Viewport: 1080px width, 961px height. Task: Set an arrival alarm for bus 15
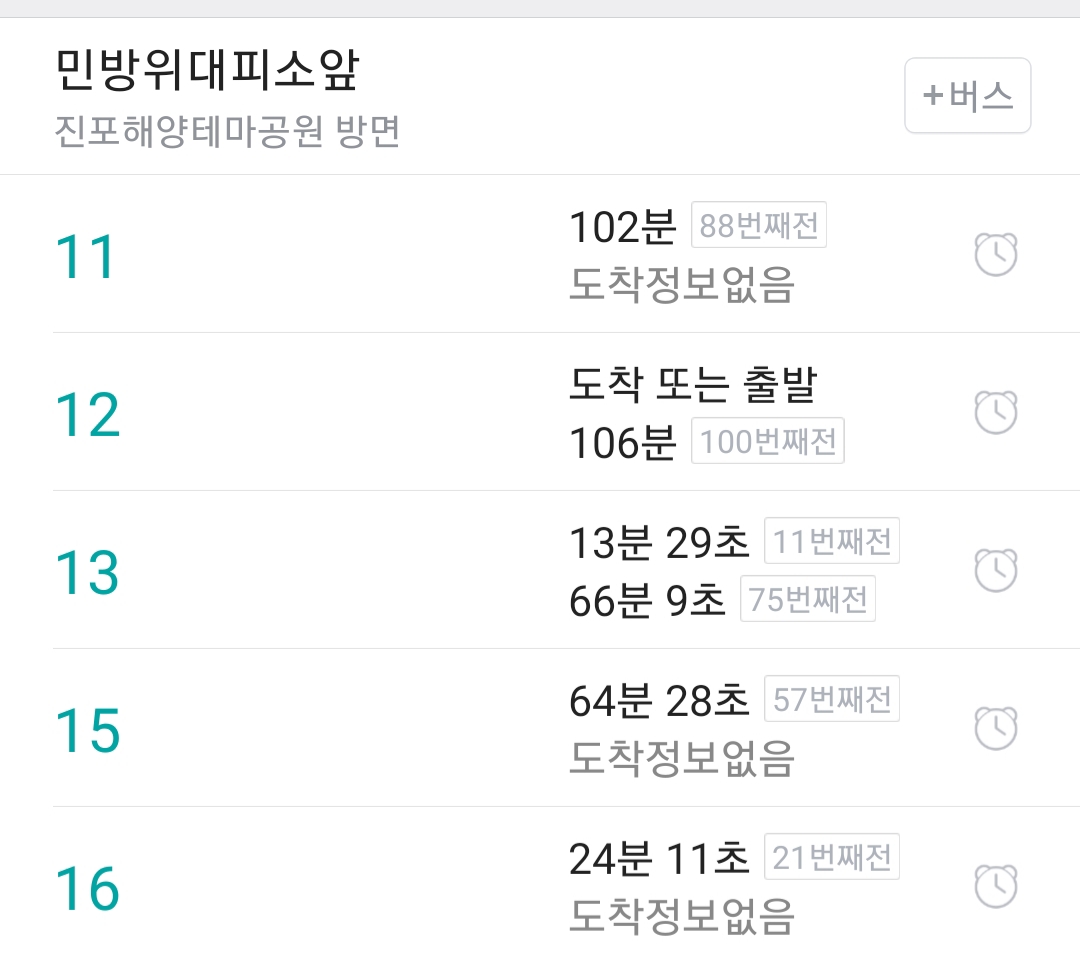(x=995, y=728)
